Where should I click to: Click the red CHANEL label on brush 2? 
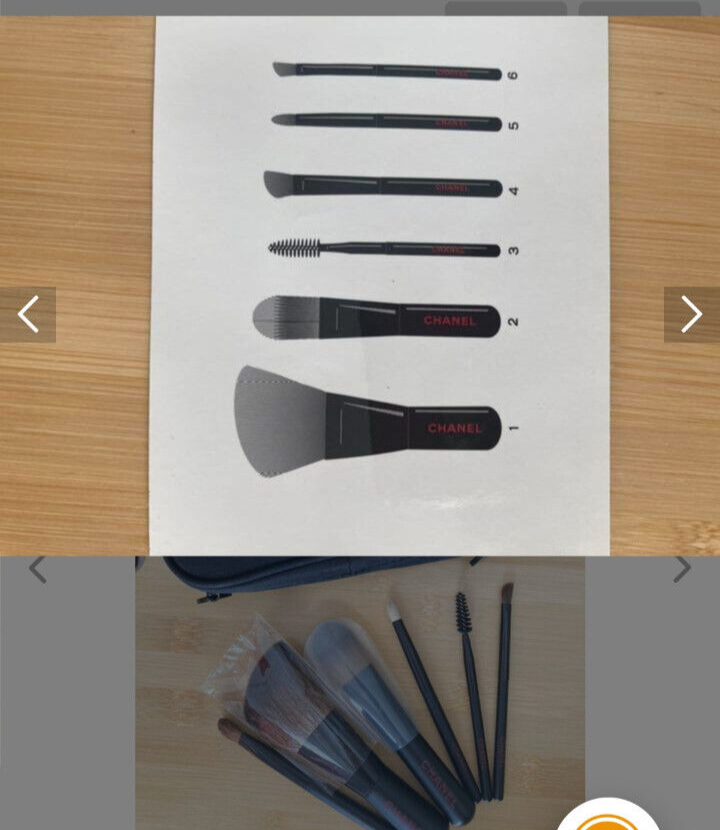450,322
